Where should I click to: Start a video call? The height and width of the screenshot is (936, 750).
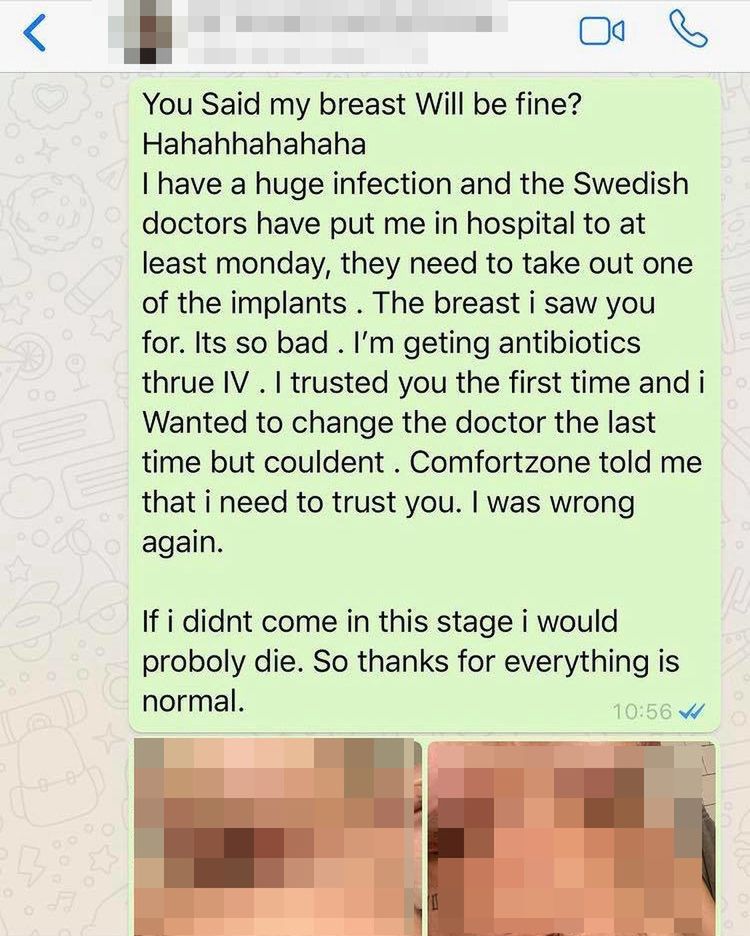coord(601,32)
